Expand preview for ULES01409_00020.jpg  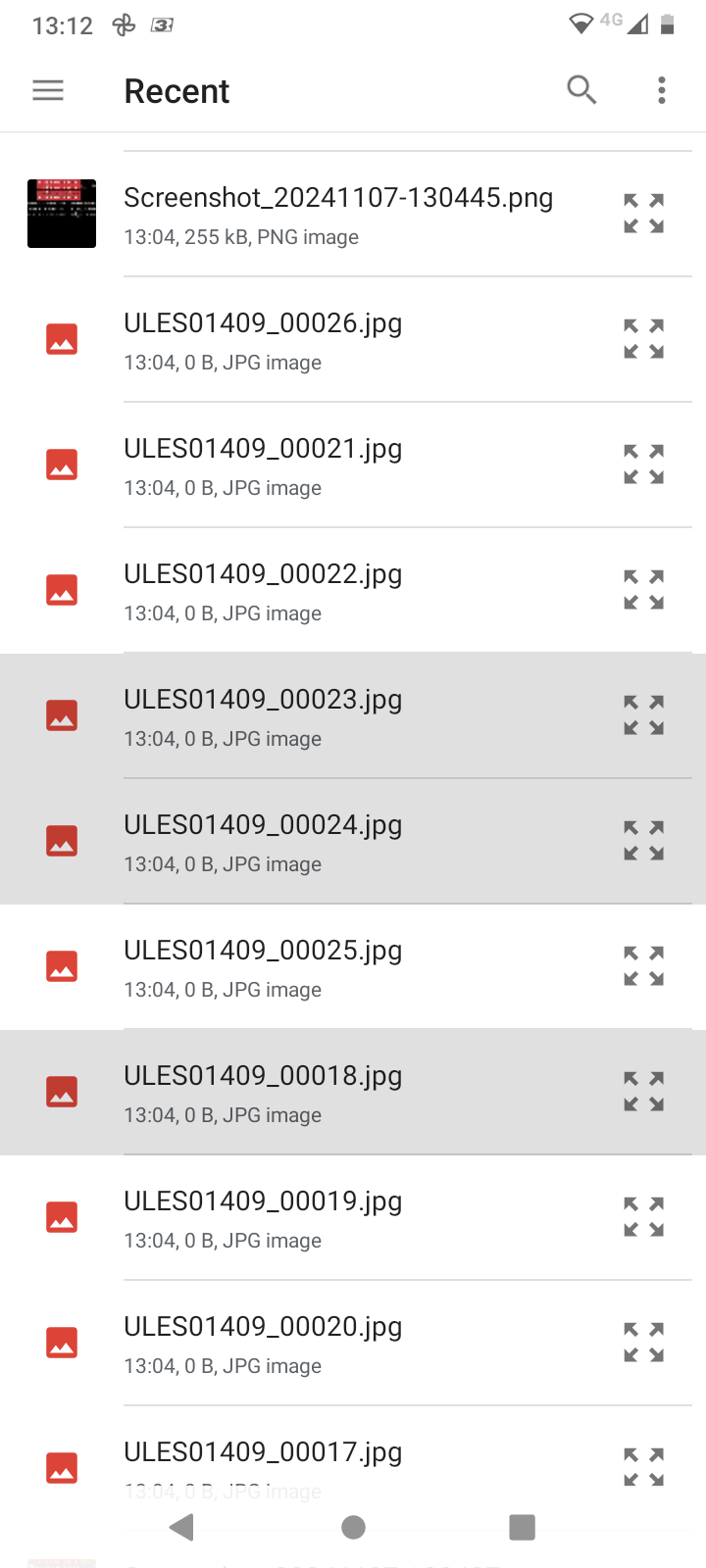[x=644, y=1343]
